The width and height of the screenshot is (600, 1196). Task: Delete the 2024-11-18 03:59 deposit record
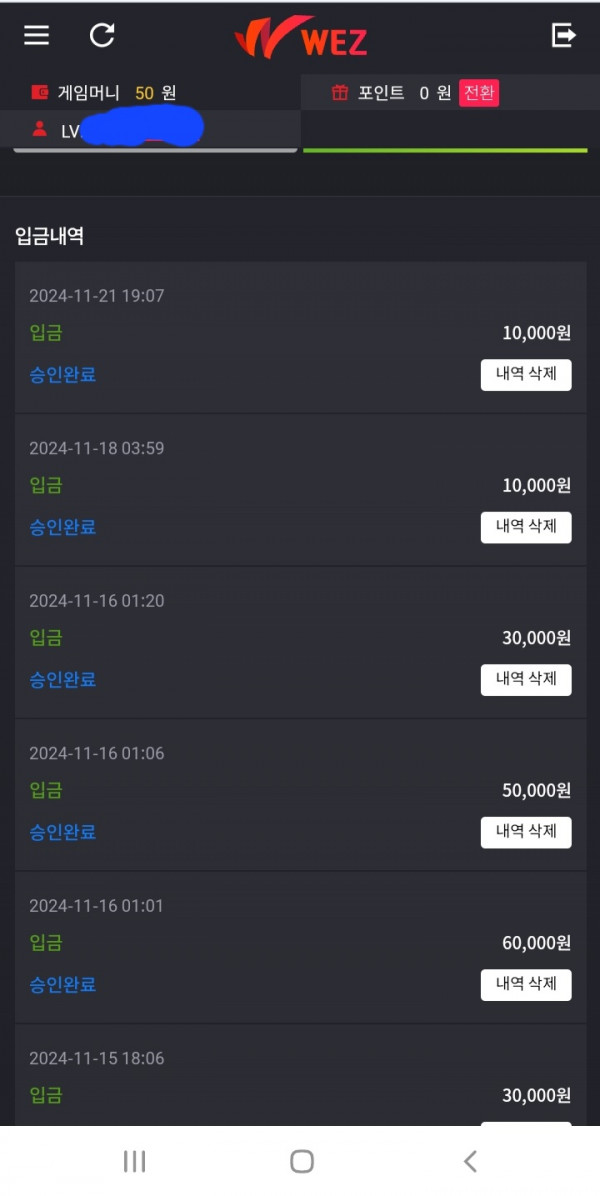[526, 528]
